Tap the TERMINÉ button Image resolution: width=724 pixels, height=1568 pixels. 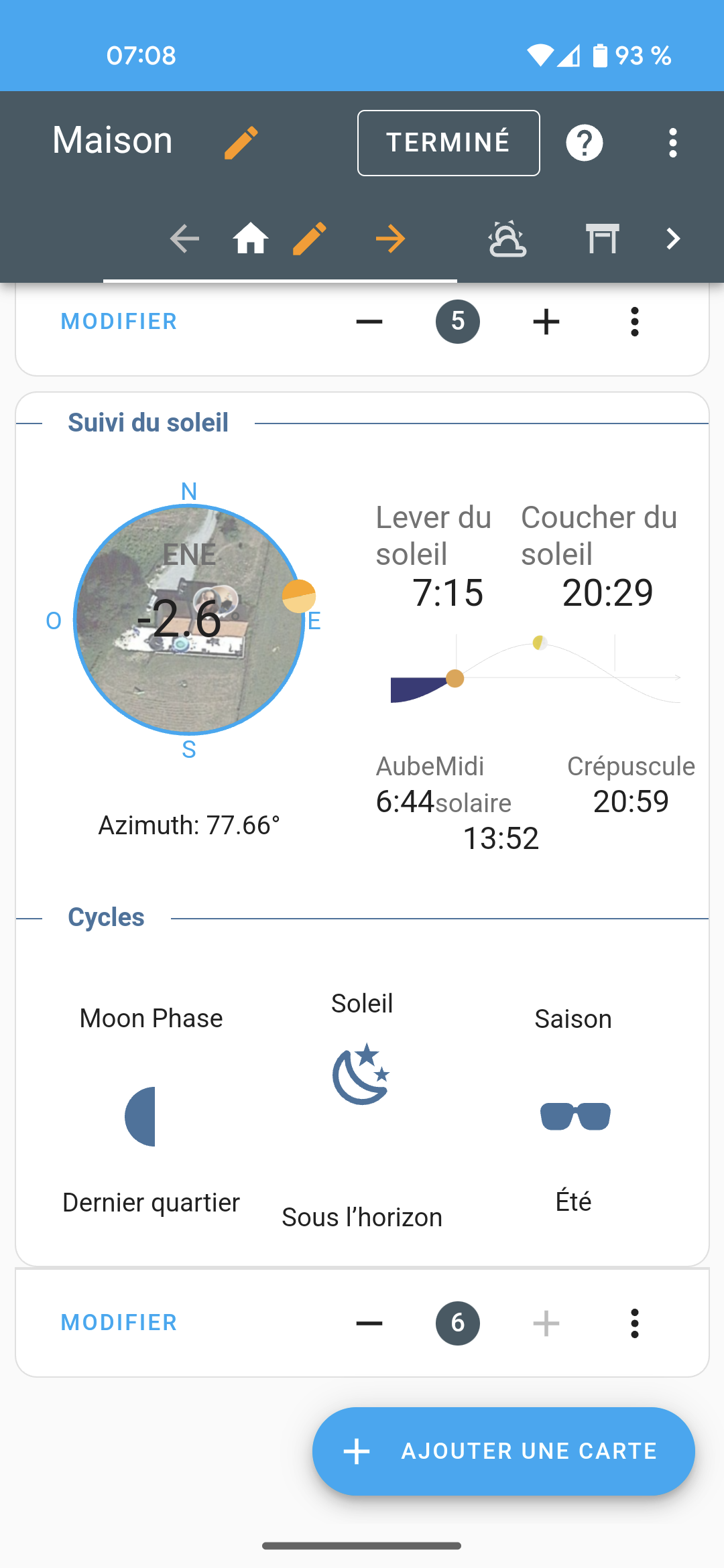pyautogui.click(x=448, y=143)
